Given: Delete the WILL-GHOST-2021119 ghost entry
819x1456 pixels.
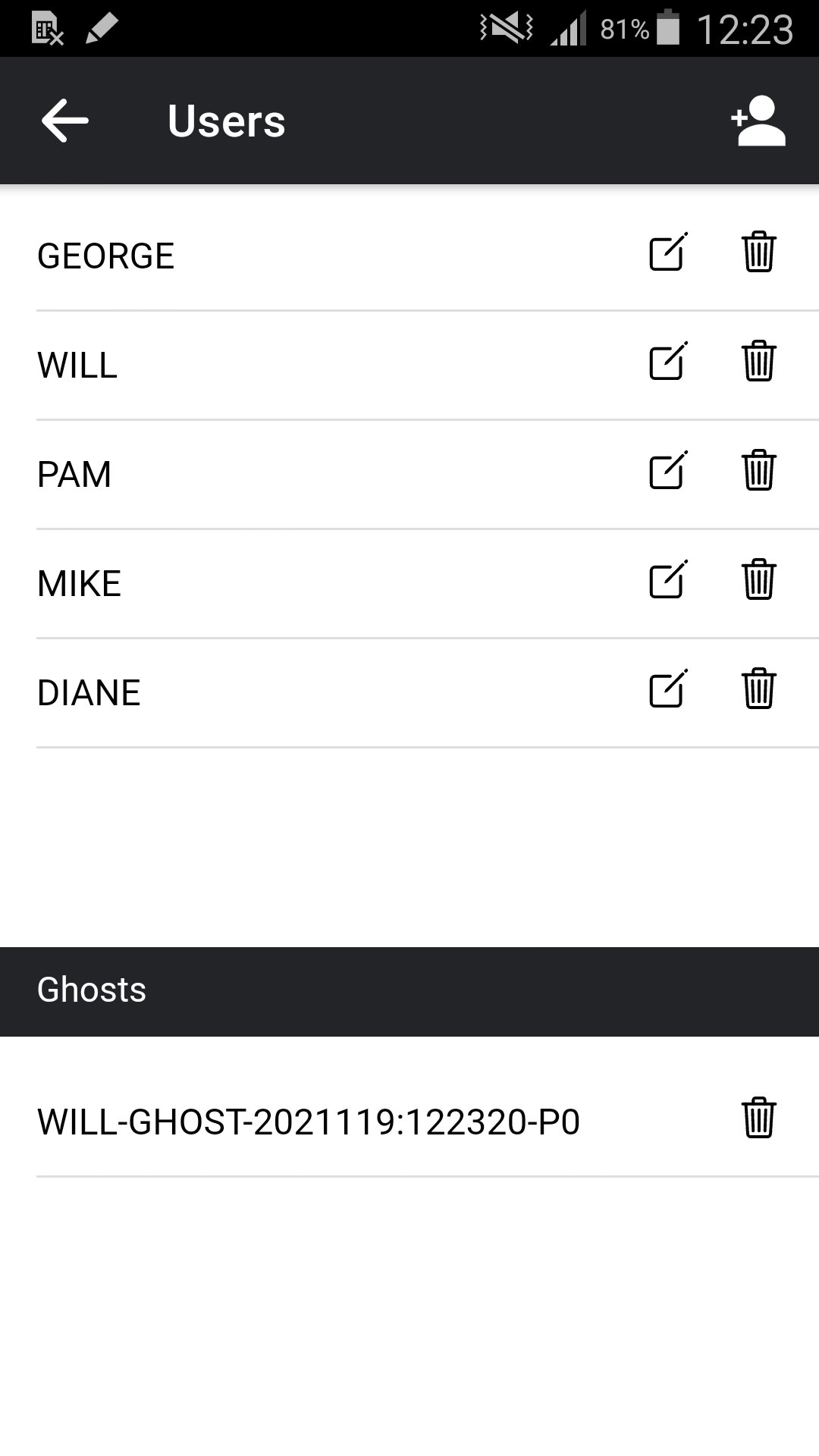Looking at the screenshot, I should (758, 1119).
